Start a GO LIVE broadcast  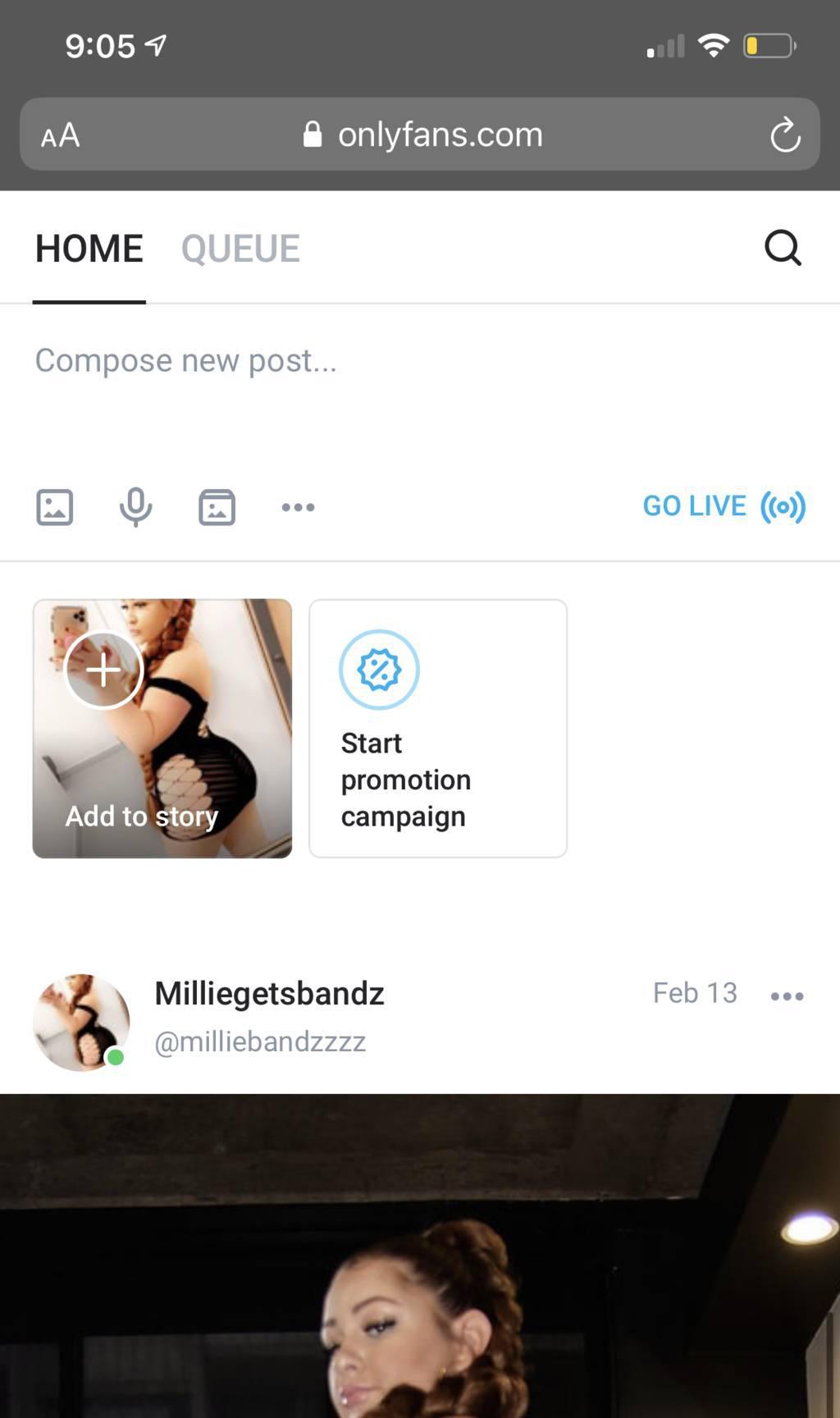724,506
